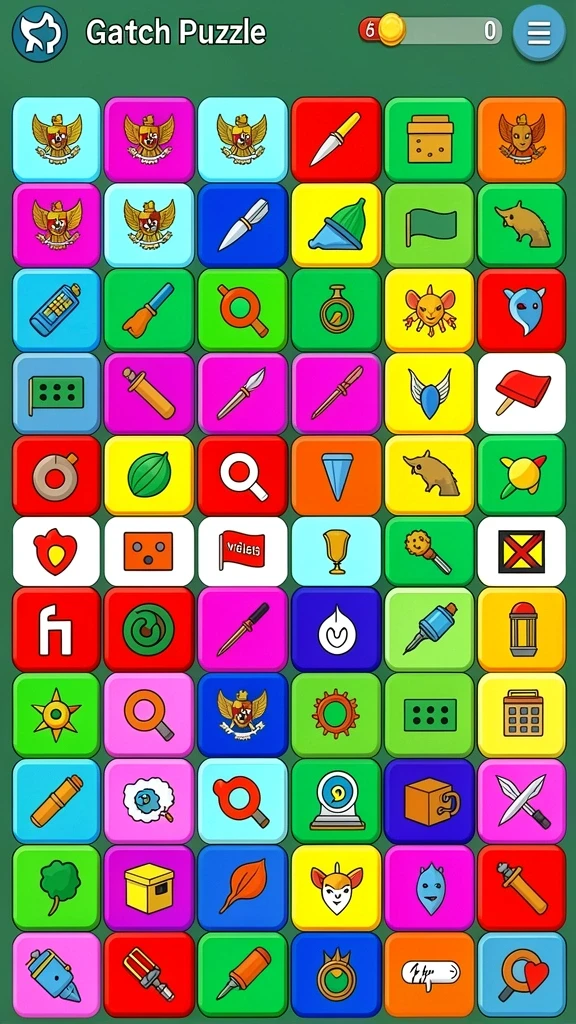Open the hamburger menu
The height and width of the screenshot is (1024, 576).
coord(538,32)
